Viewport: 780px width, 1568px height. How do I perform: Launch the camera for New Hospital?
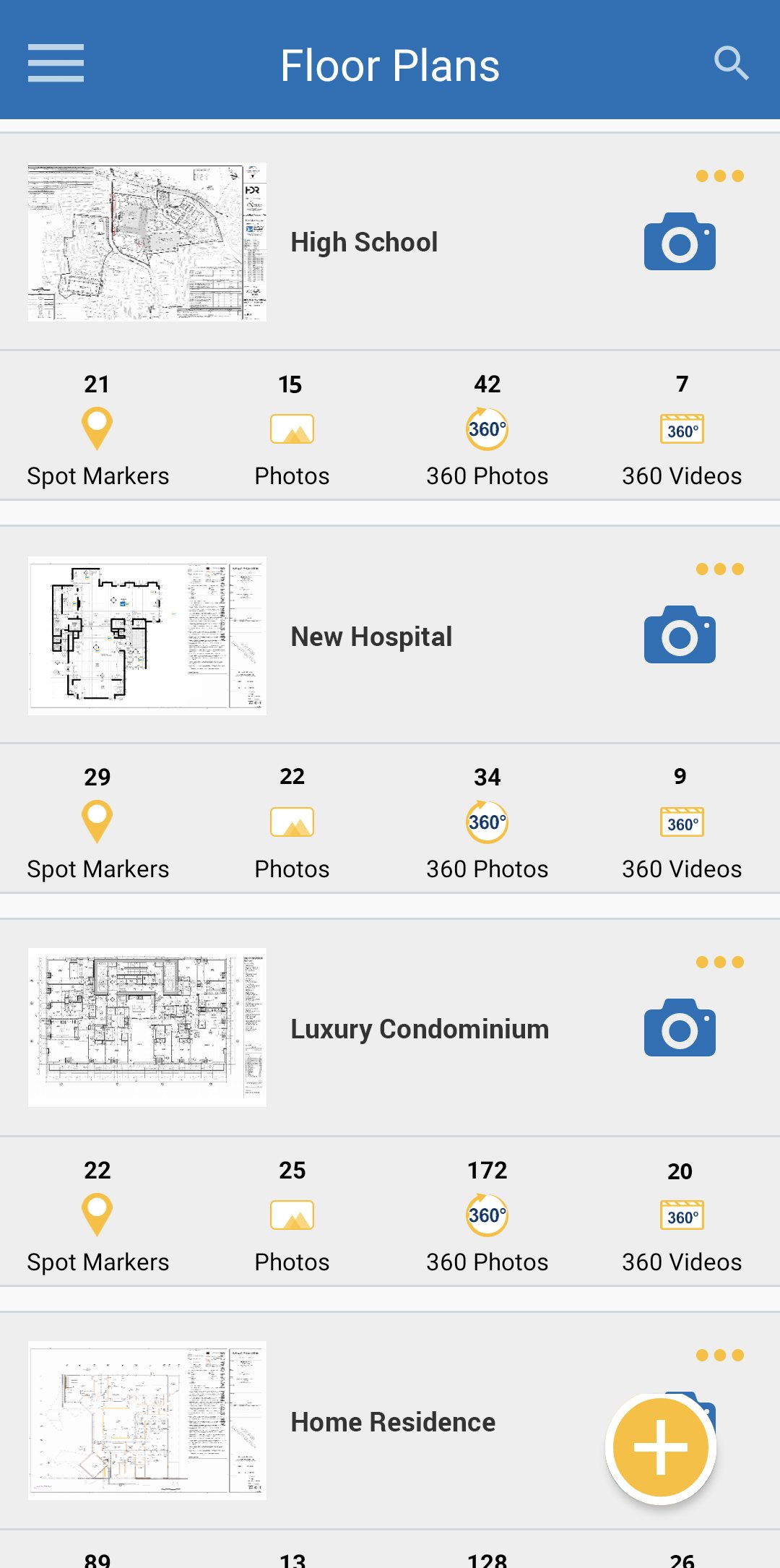[x=680, y=634]
